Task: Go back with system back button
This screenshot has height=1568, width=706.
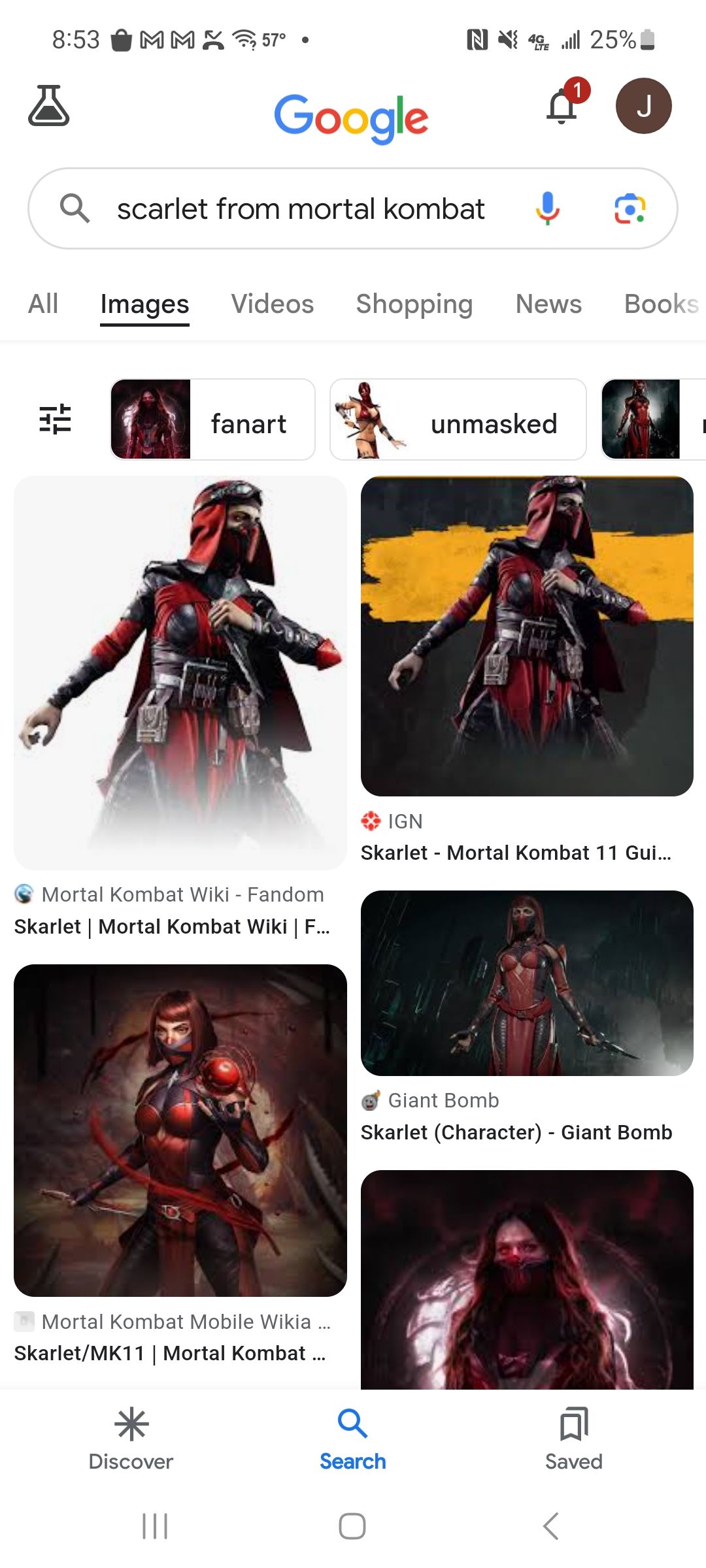Action: [551, 1526]
